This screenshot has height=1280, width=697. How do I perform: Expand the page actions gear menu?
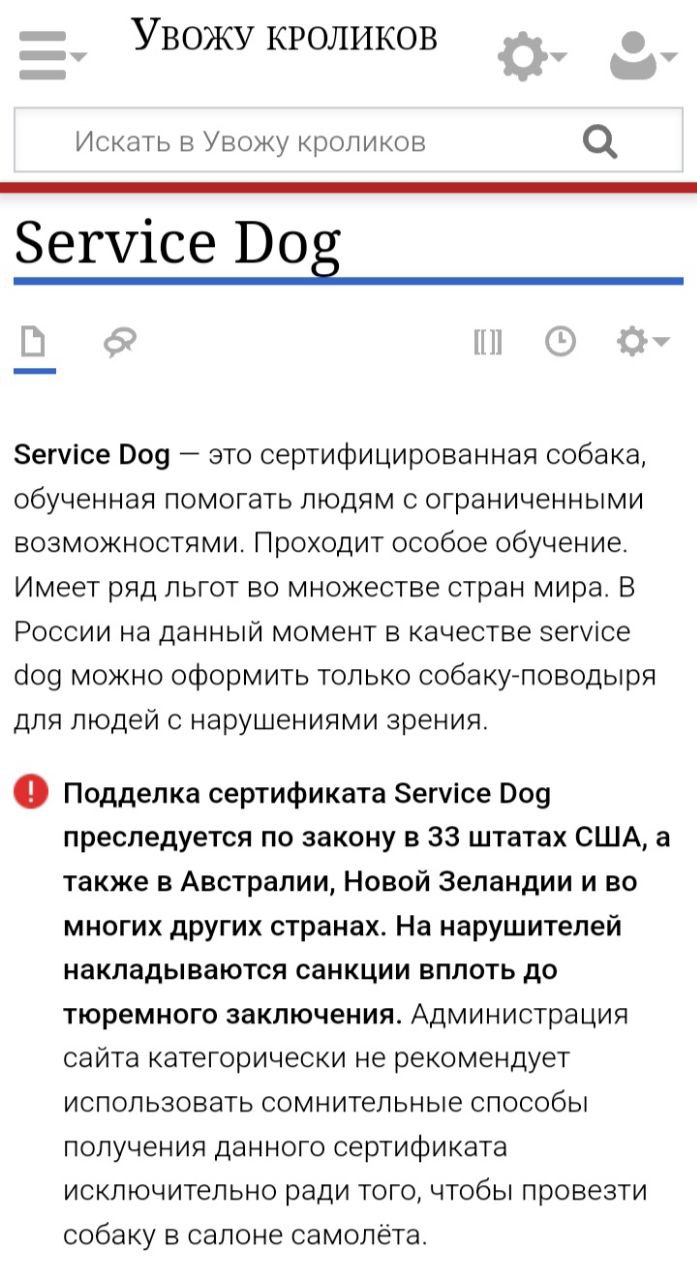pos(641,343)
